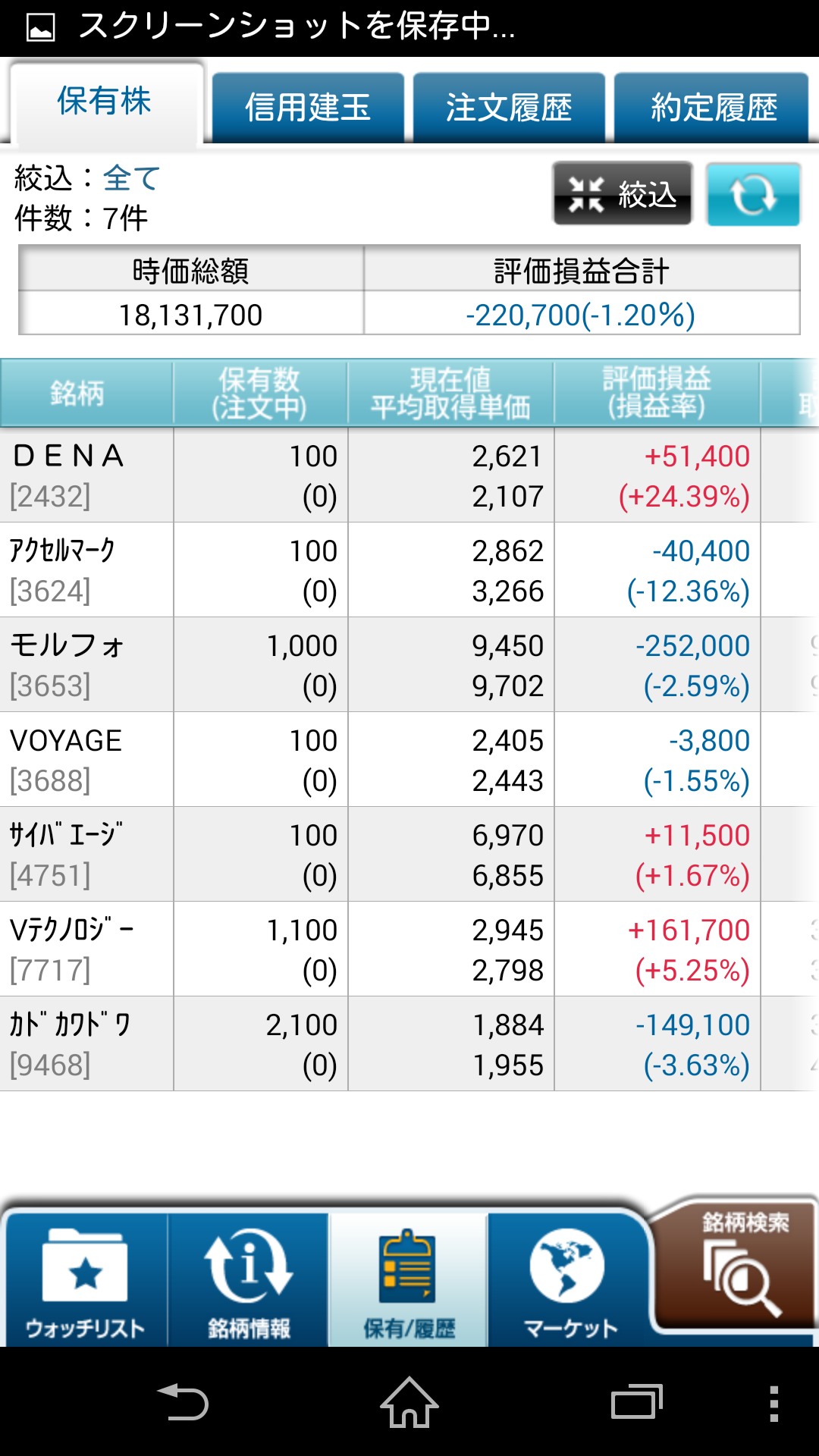Tap the 絞込 filter button

coord(623,194)
